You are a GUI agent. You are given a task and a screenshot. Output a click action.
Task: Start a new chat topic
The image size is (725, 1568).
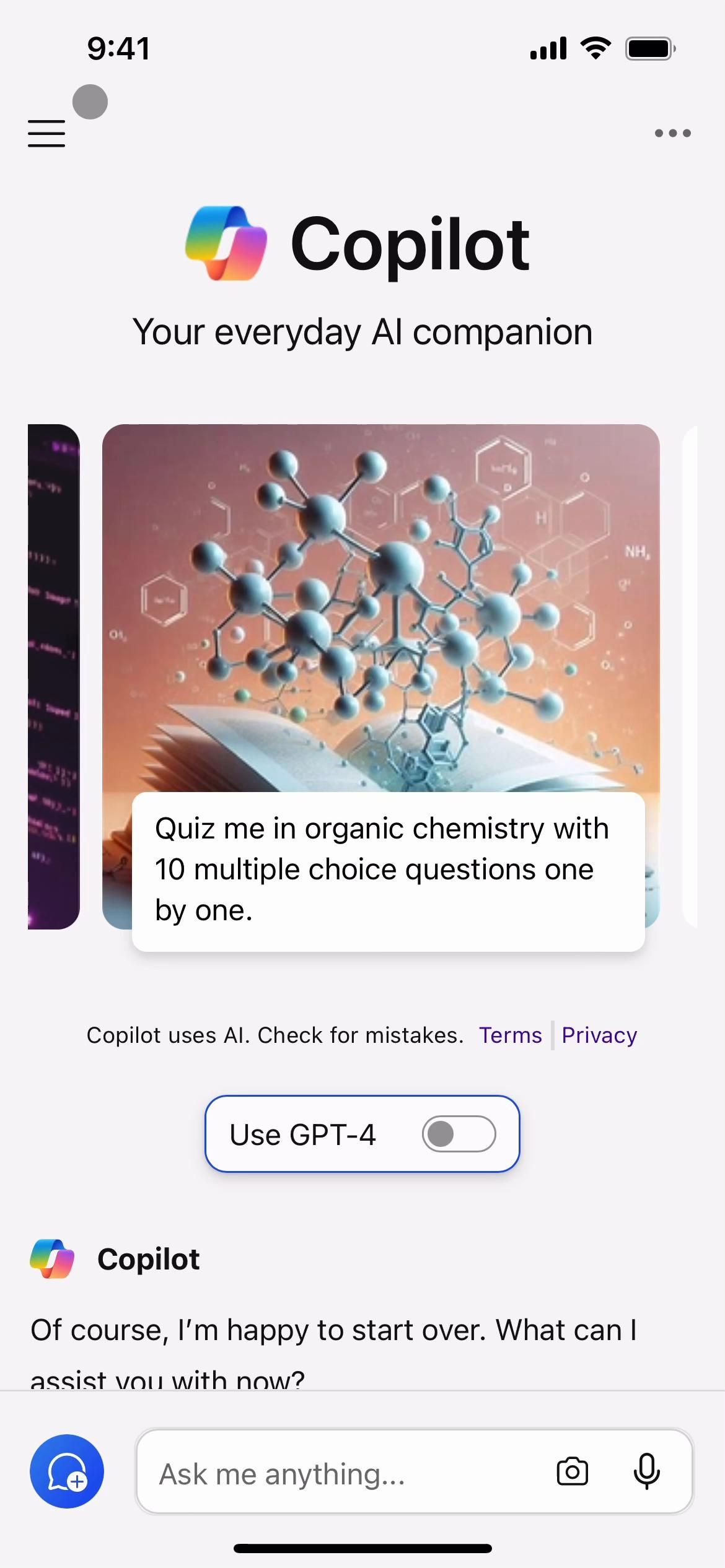(x=67, y=1471)
